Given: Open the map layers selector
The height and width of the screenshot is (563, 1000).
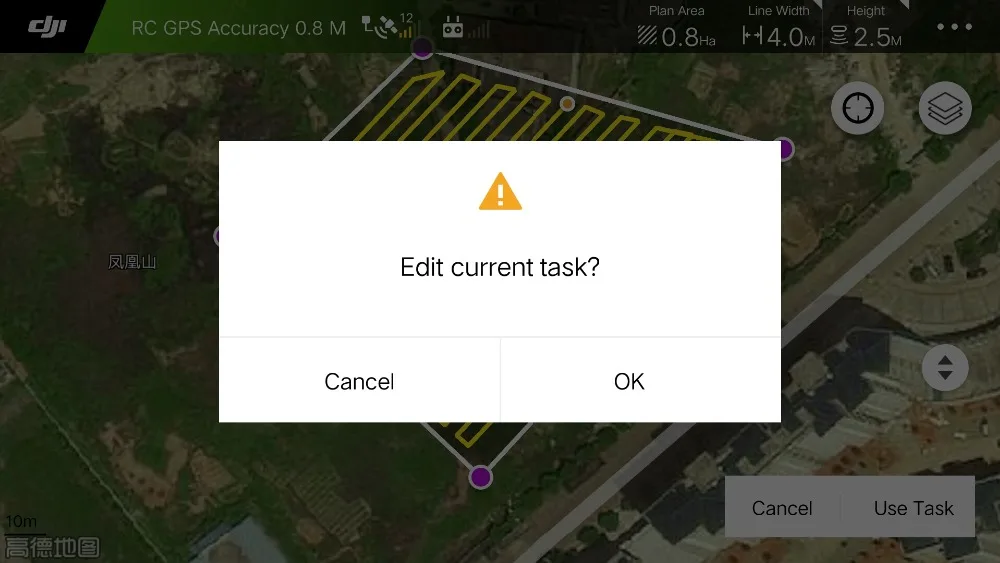Looking at the screenshot, I should click(x=945, y=108).
